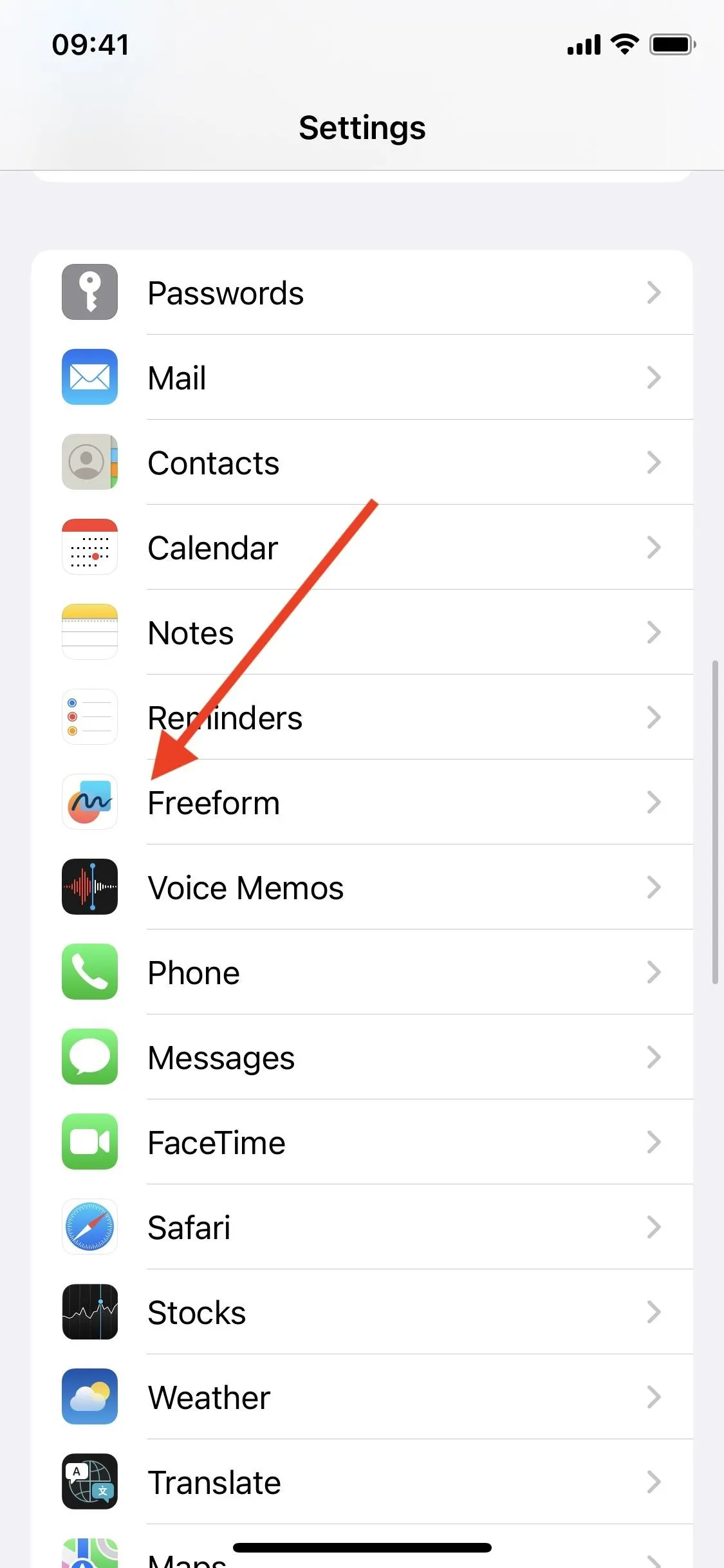Select FaceTime settings
This screenshot has width=724, height=1568.
362,1142
